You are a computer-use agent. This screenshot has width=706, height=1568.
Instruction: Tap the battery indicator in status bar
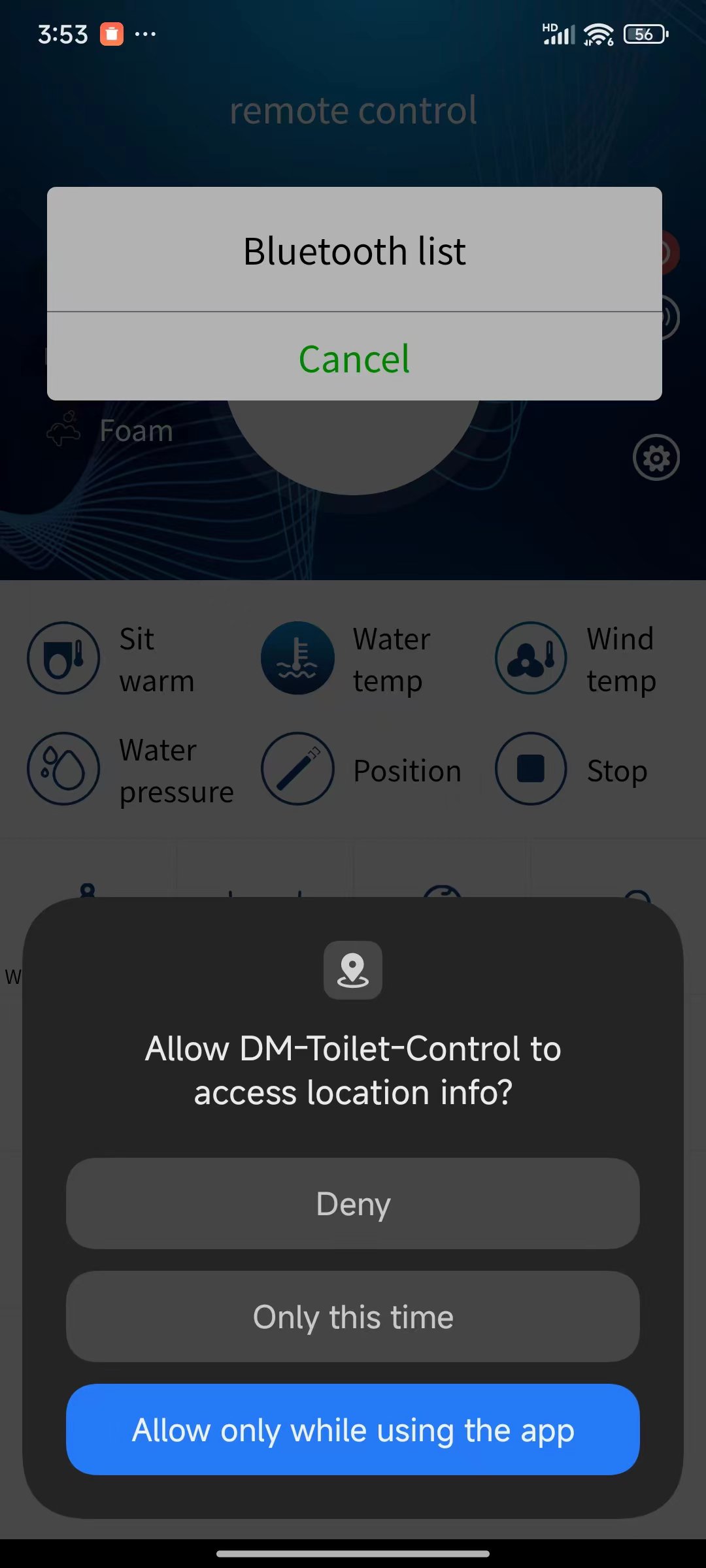(644, 34)
